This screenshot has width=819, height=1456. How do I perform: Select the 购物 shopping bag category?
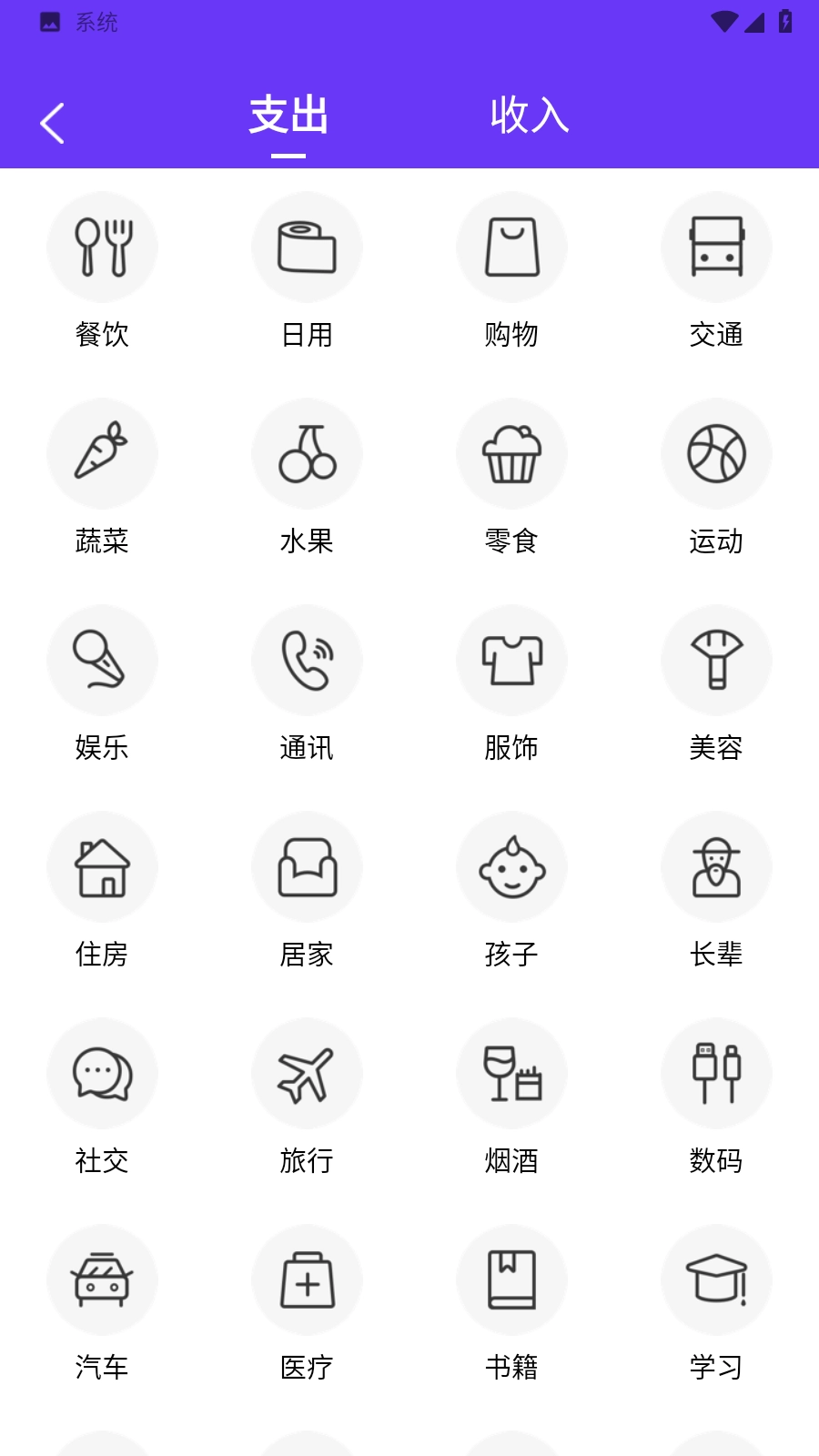tap(511, 248)
